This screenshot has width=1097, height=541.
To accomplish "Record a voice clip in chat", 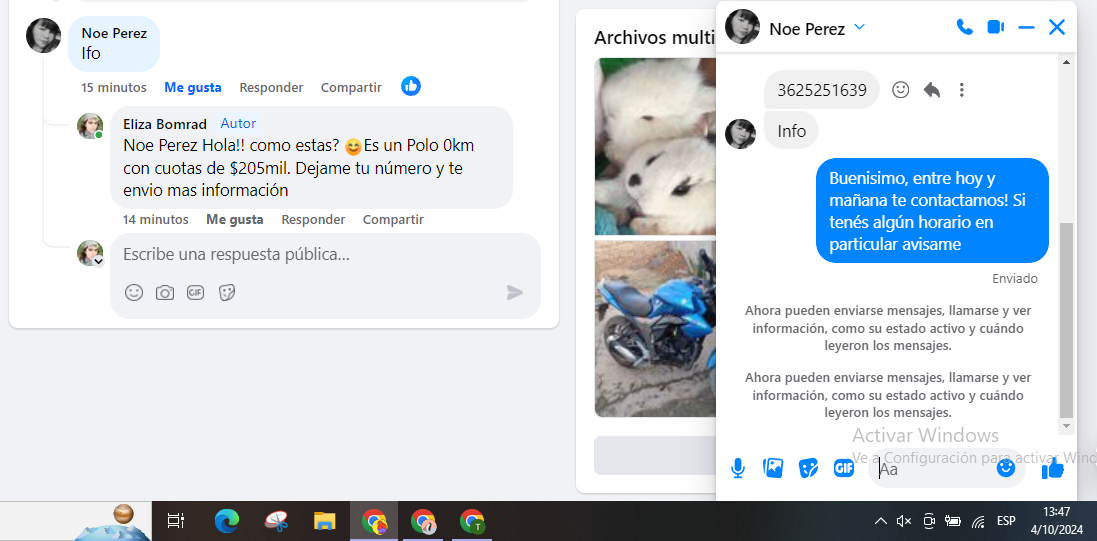I will (738, 468).
